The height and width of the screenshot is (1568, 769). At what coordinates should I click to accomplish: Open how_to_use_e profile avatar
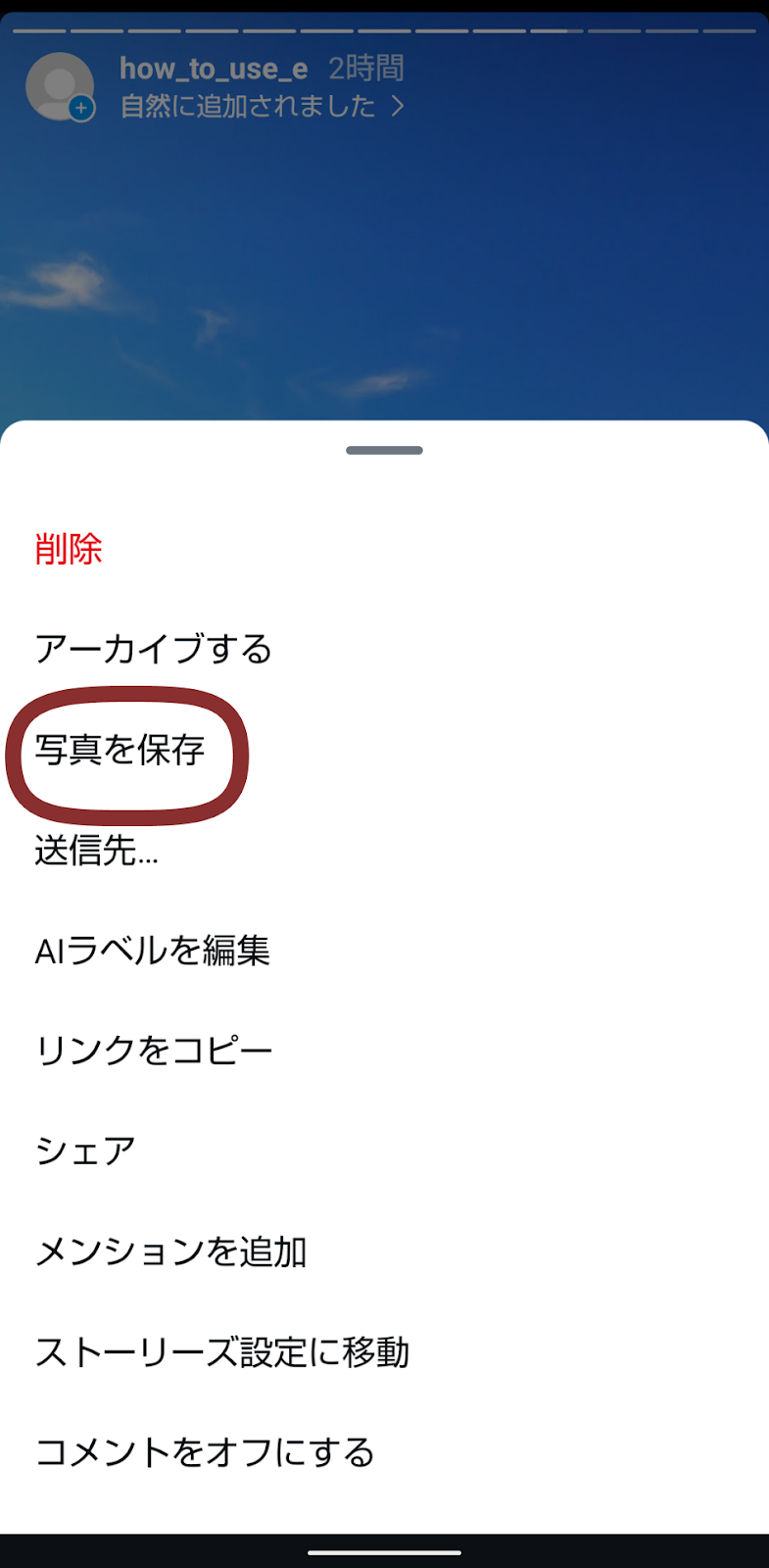click(x=60, y=86)
